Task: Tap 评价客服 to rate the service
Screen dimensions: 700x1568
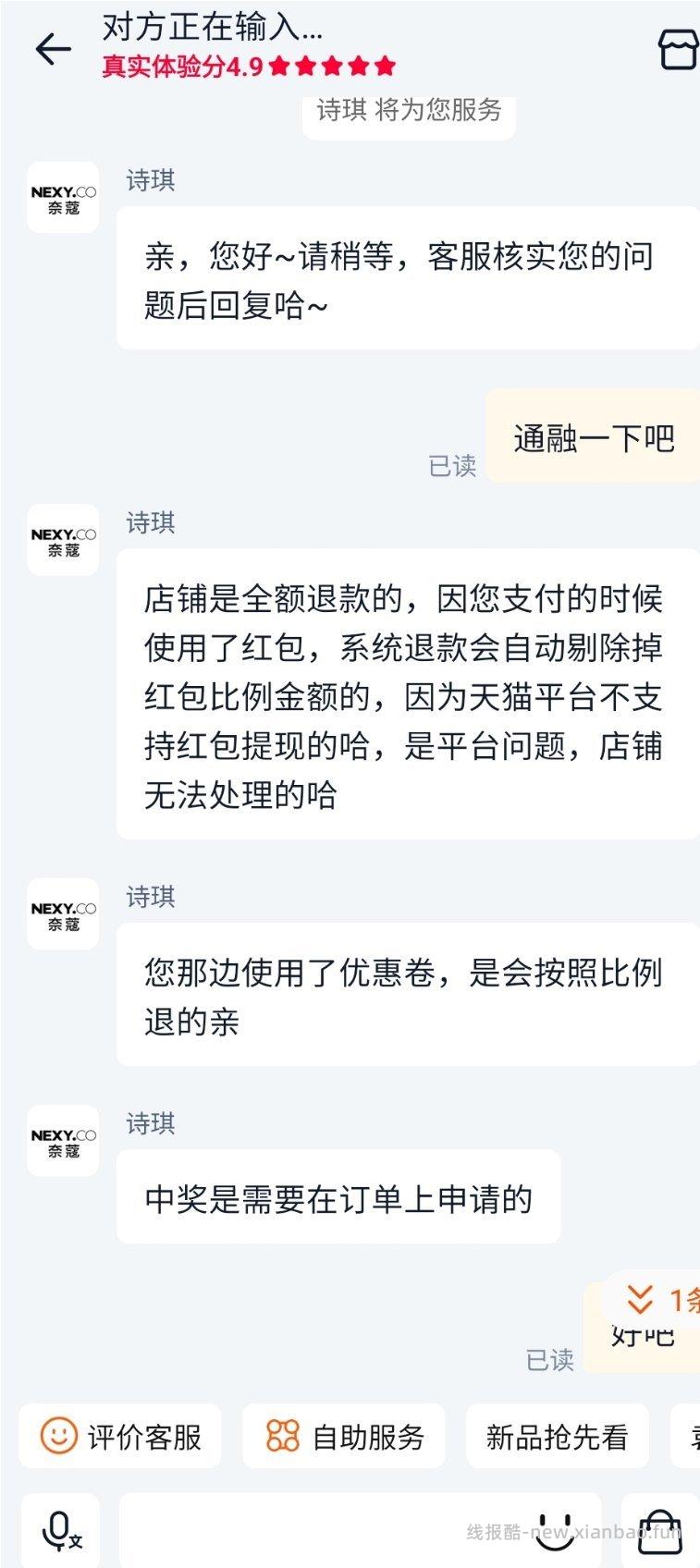Action: (120, 1436)
